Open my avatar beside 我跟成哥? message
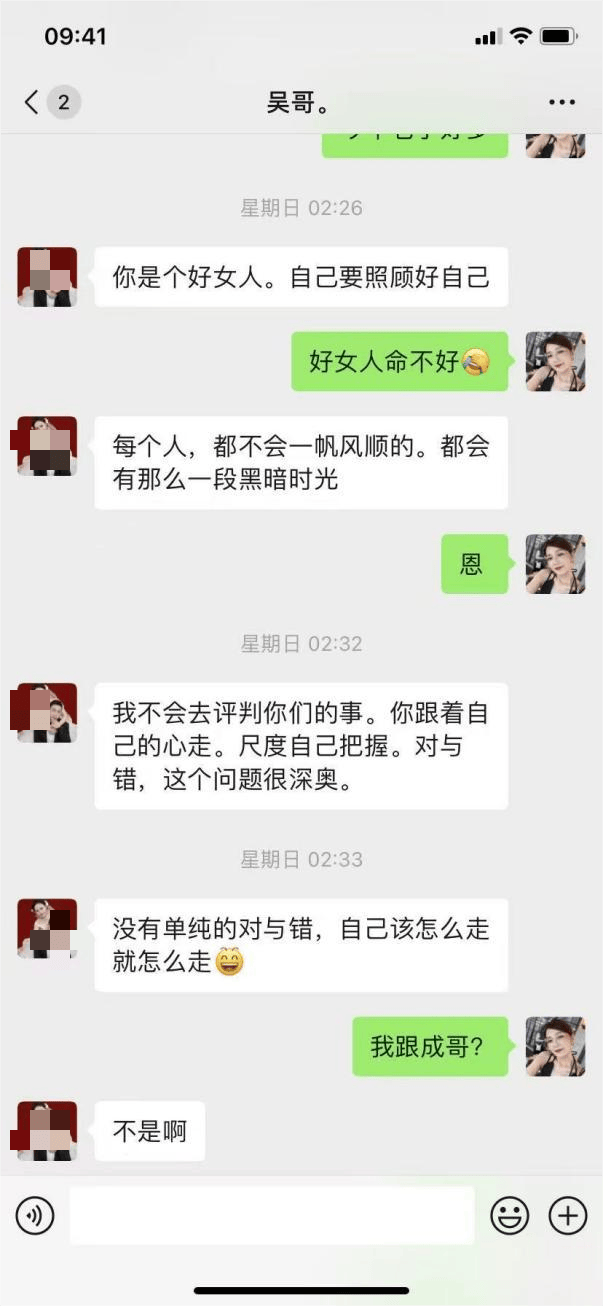603x1306 pixels. [555, 1046]
